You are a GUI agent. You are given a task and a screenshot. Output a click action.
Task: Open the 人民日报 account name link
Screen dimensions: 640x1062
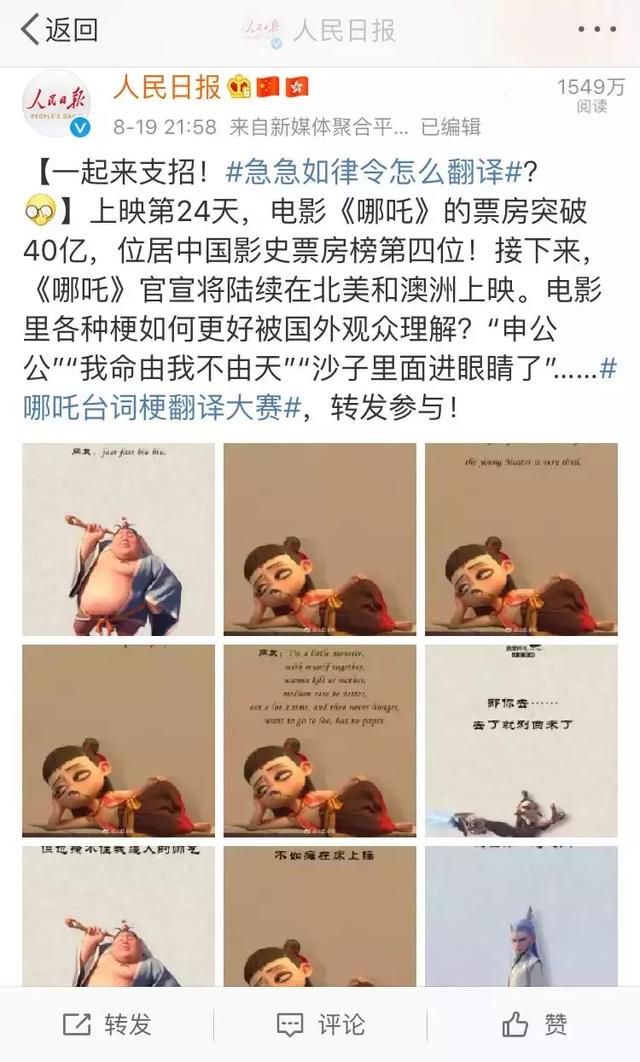[167, 87]
